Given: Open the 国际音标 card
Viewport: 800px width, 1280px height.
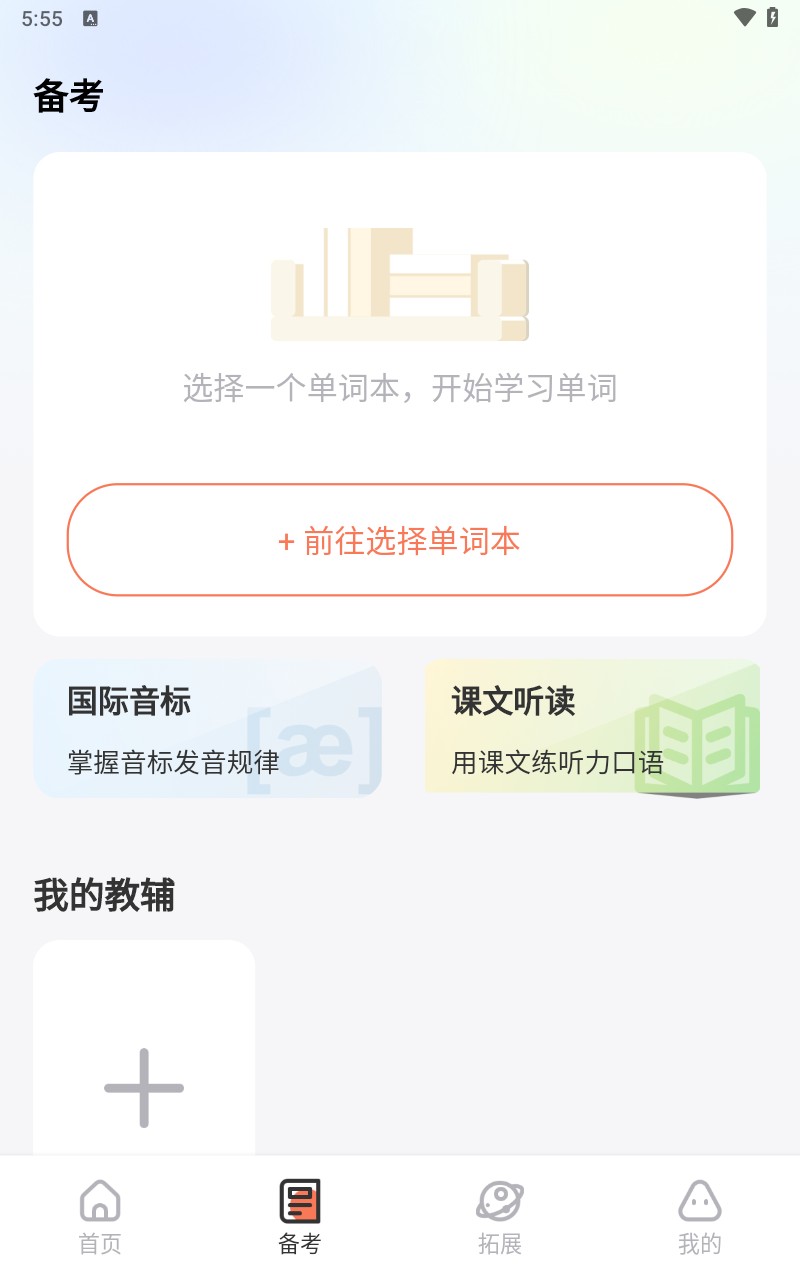Looking at the screenshot, I should click(207, 727).
